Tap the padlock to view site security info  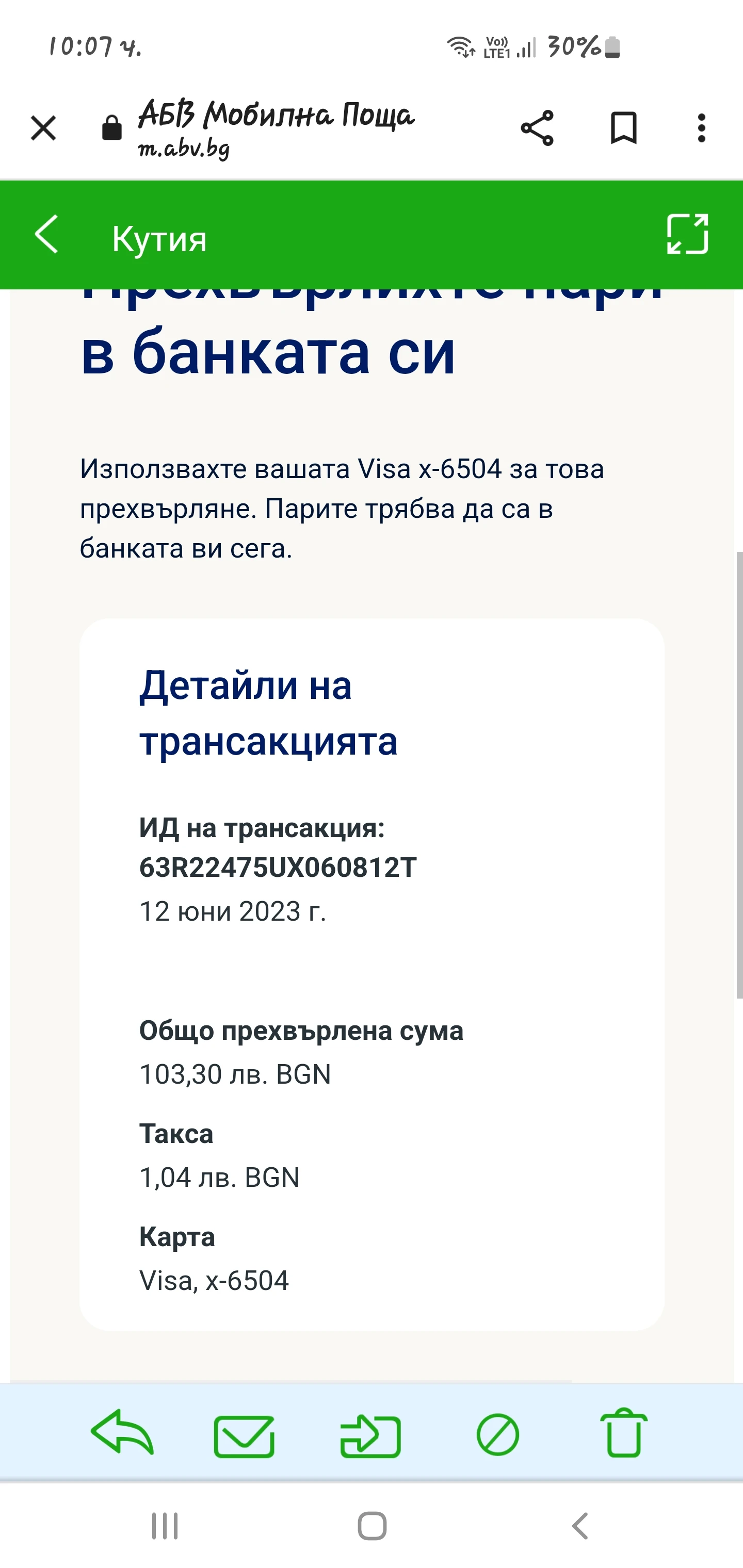coord(111,128)
